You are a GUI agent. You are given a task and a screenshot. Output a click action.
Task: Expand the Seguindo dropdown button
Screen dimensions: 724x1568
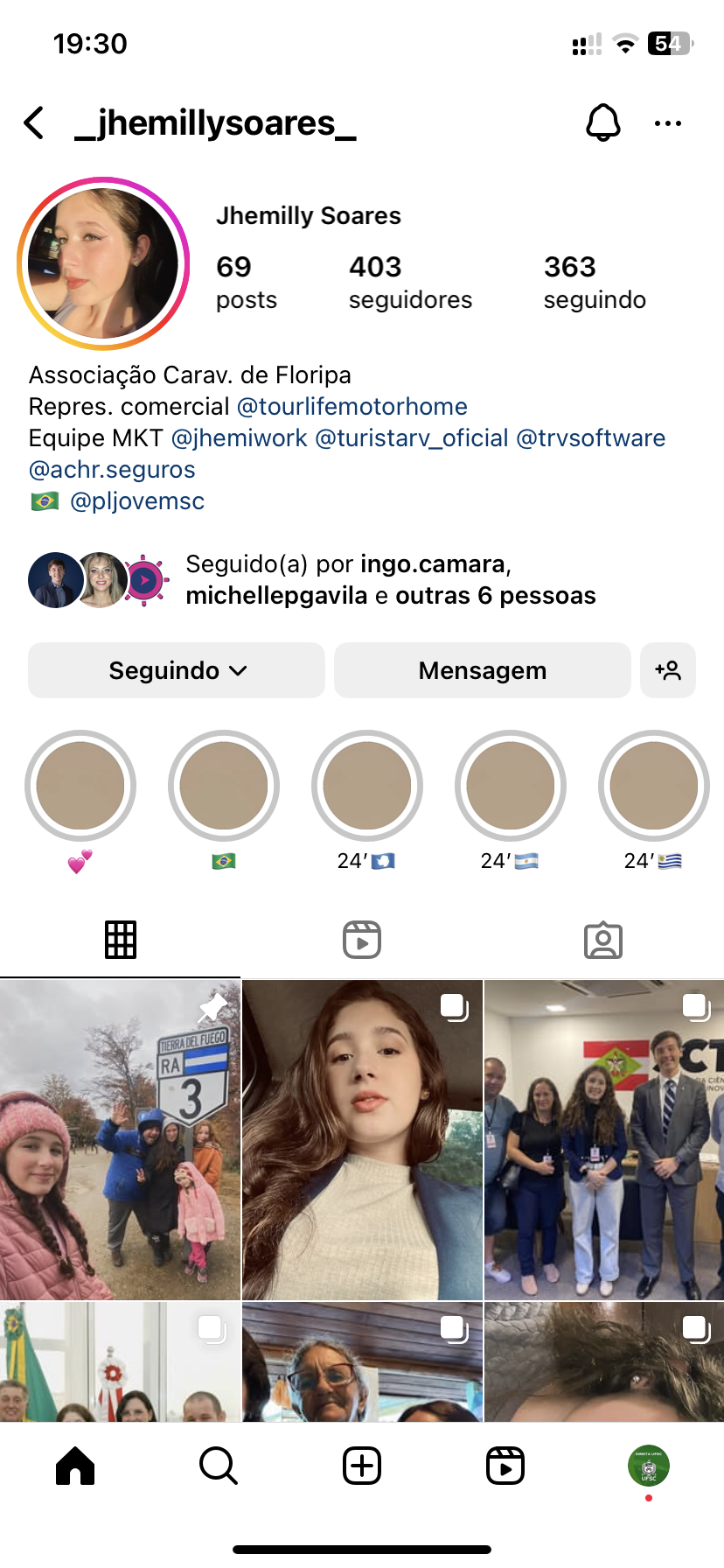click(177, 670)
